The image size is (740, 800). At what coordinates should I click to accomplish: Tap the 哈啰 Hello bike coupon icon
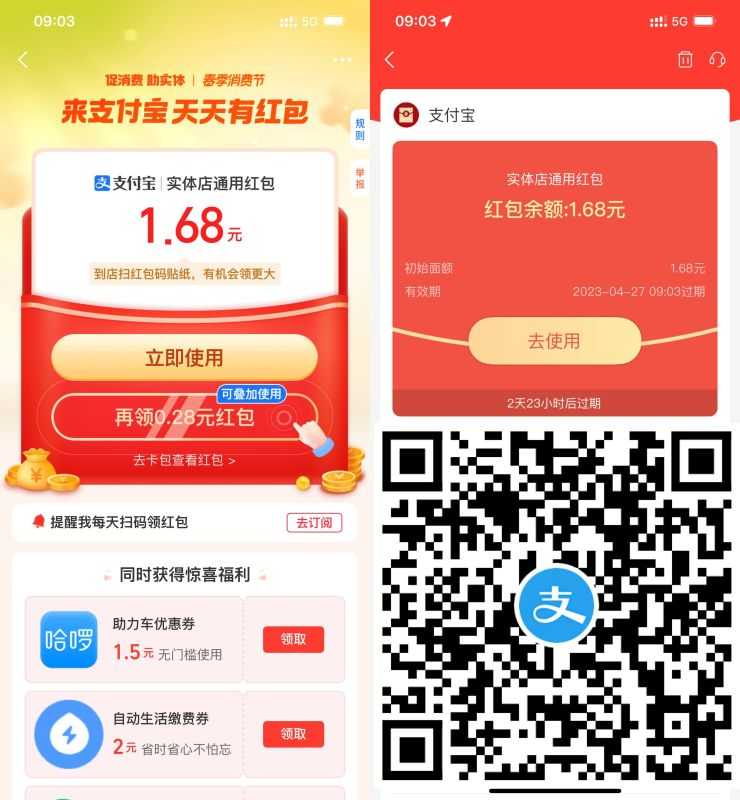[67, 639]
